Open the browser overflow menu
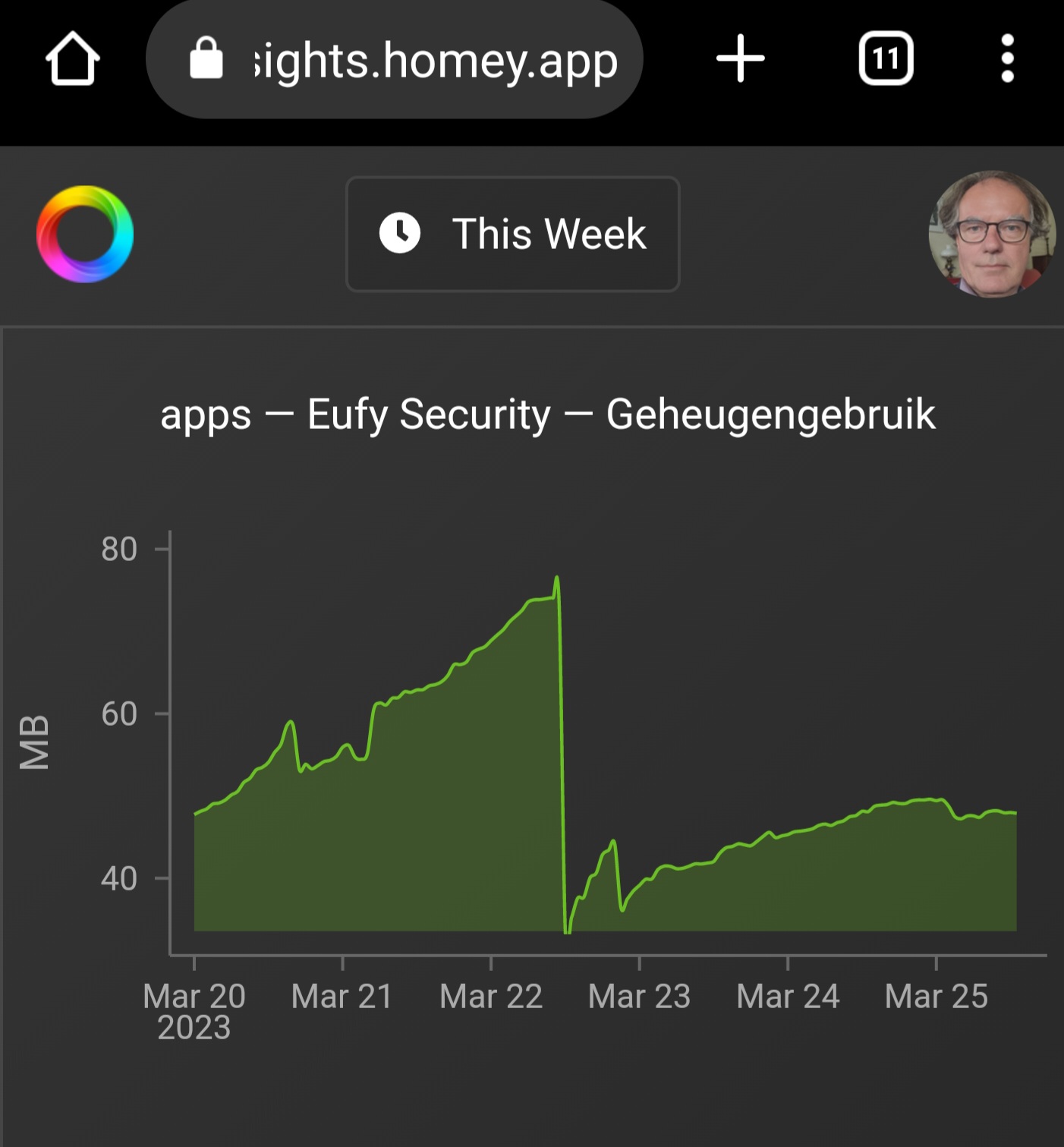Image resolution: width=1064 pixels, height=1147 pixels. coord(1007,58)
